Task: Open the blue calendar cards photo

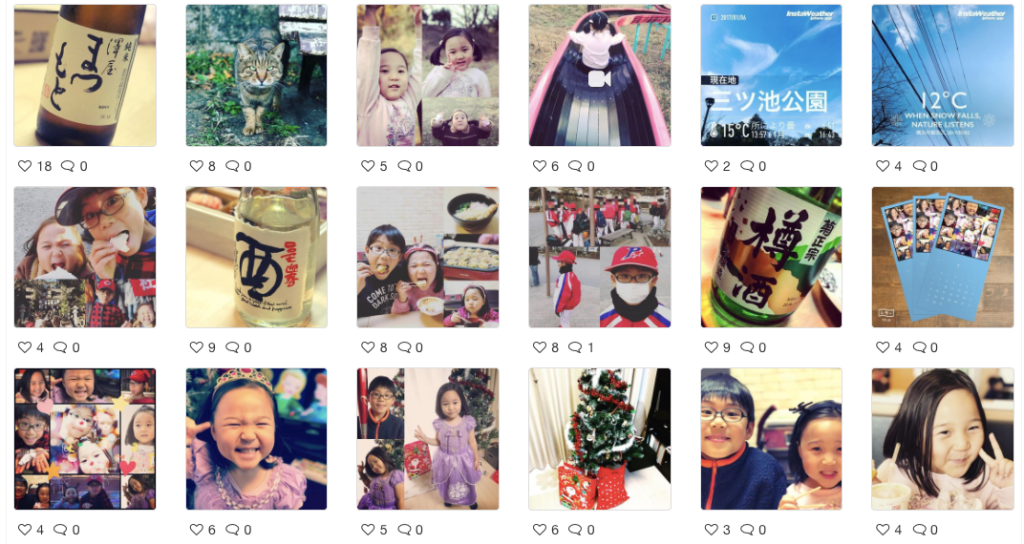Action: click(941, 257)
